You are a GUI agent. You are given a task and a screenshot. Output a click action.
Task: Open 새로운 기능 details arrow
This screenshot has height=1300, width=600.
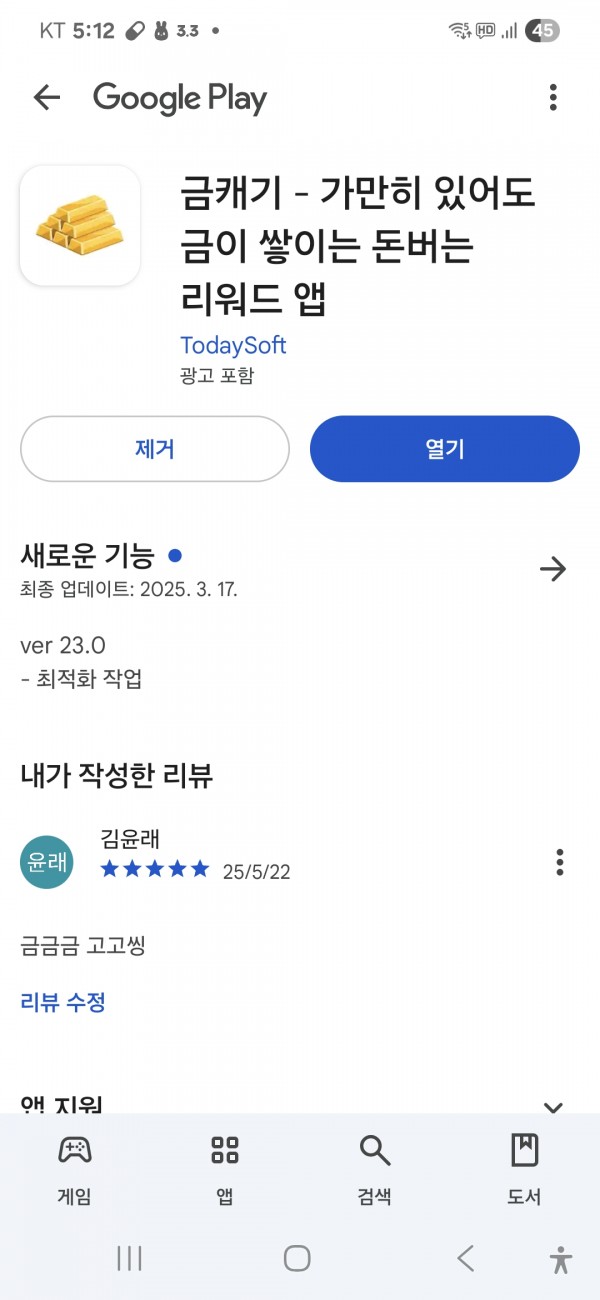tap(553, 569)
